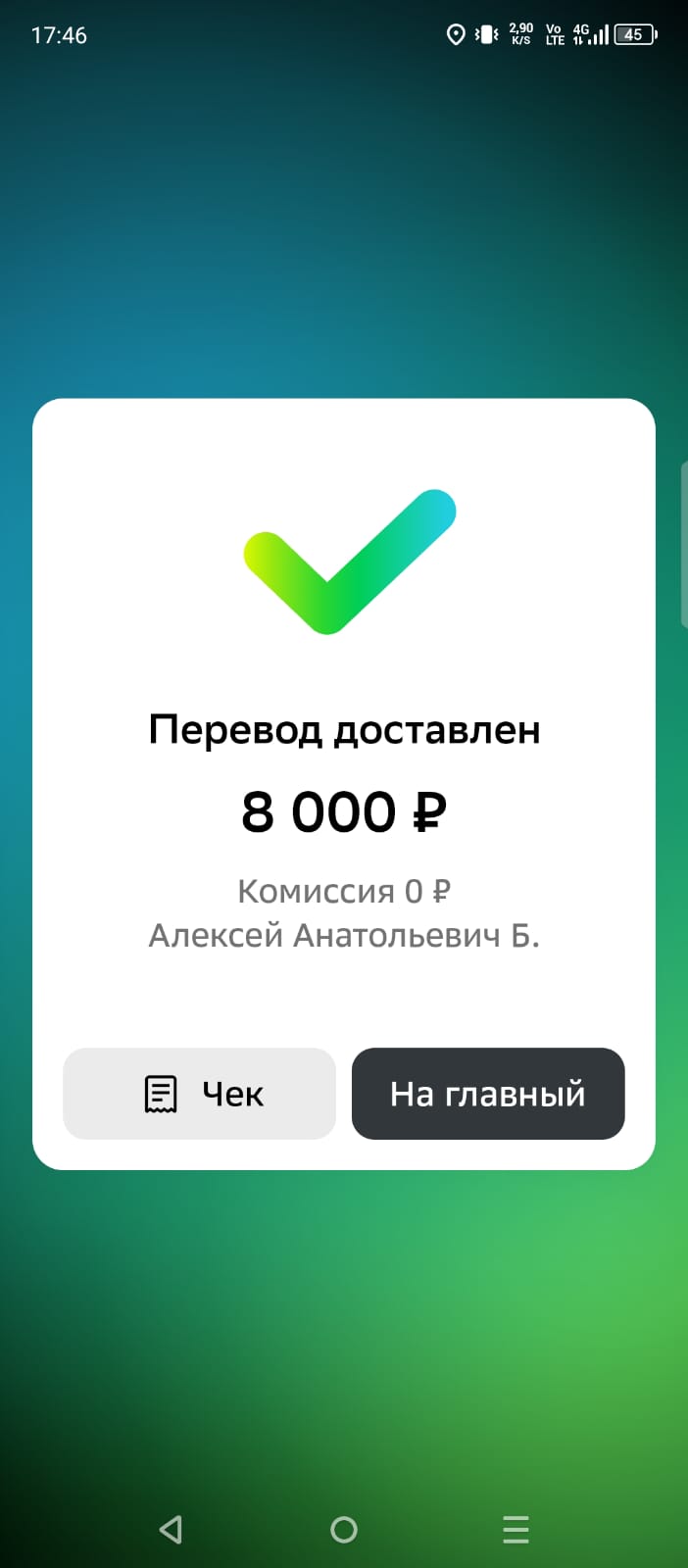Tap the На главный button
688x1568 pixels.
click(488, 1094)
